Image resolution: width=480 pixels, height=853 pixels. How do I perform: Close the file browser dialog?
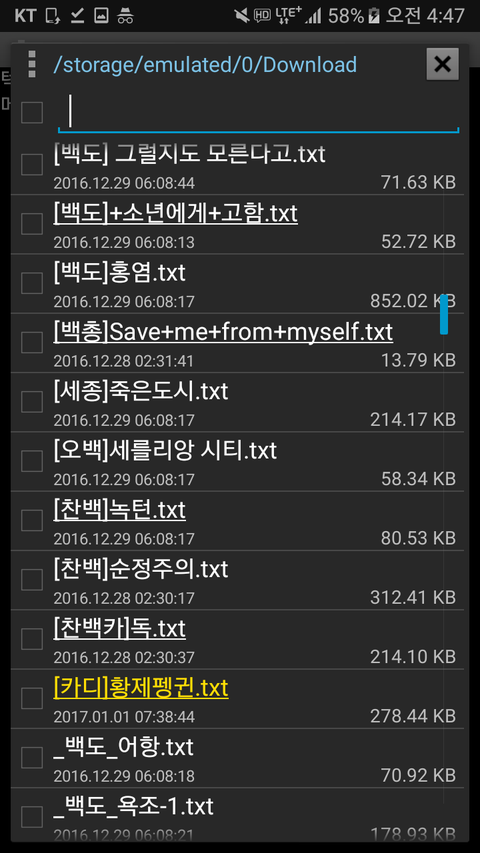pos(442,64)
